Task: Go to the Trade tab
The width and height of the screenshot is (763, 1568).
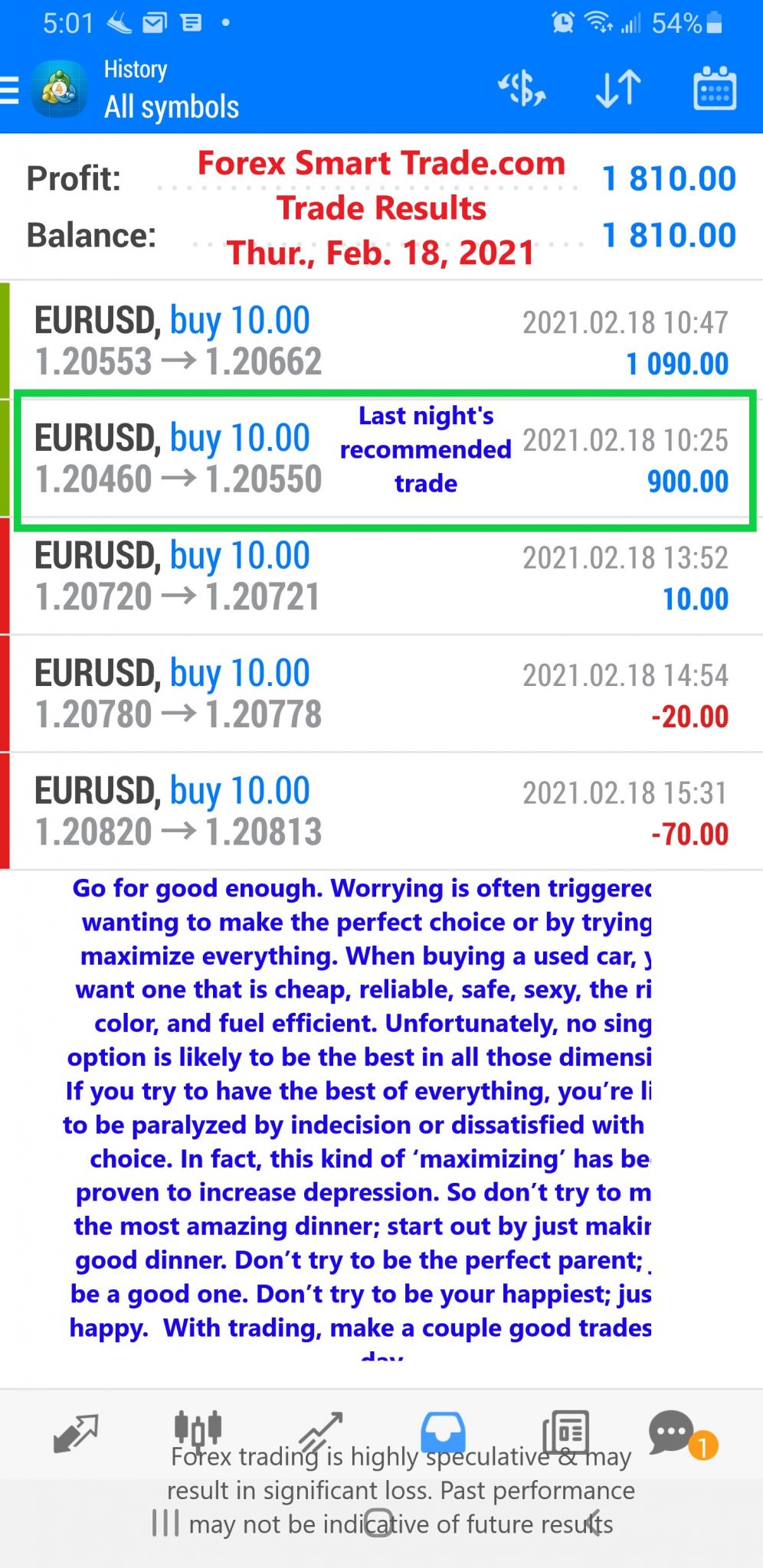Action: click(320, 1432)
